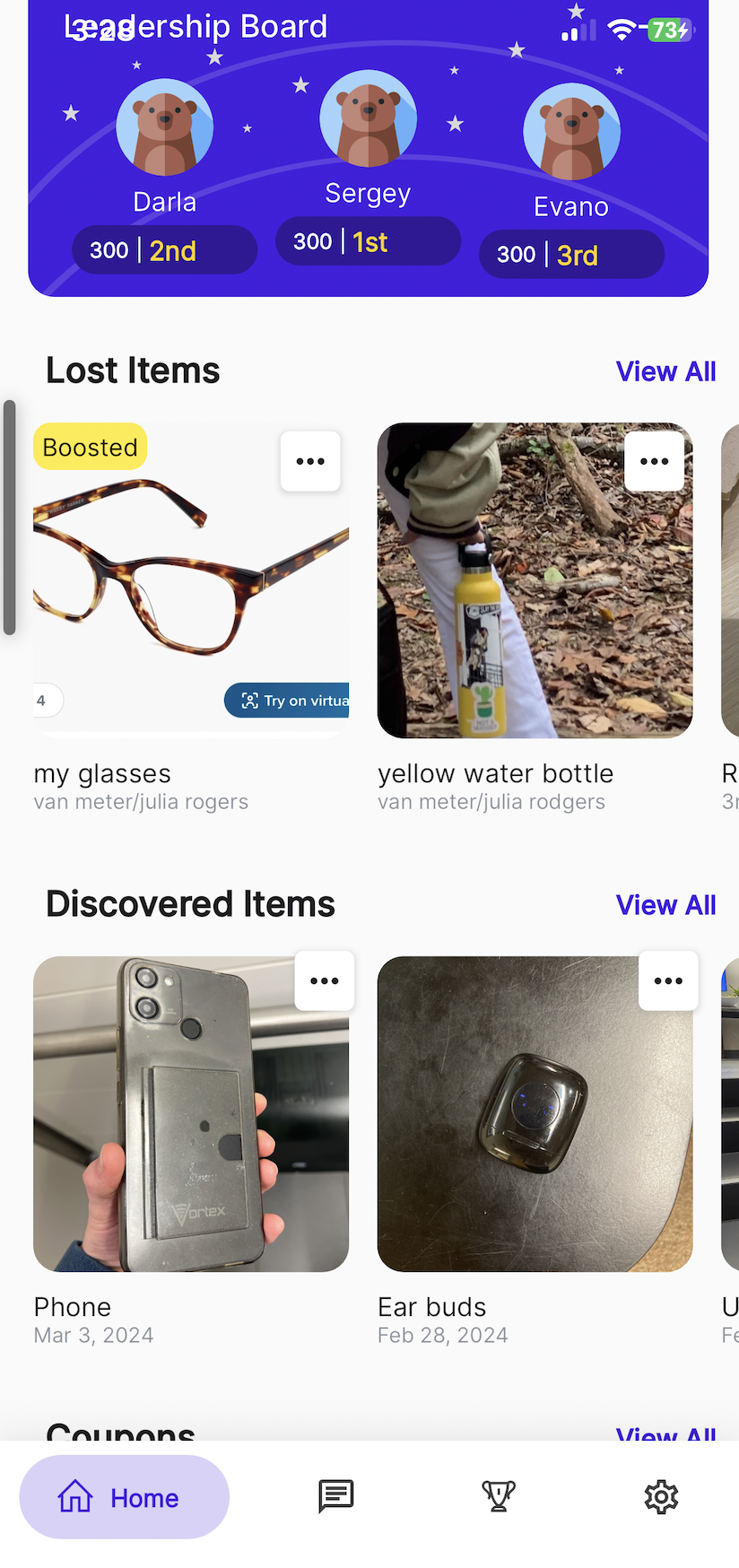The width and height of the screenshot is (739, 1568).
Task: Open options menu on the my glasses card
Action: (310, 461)
